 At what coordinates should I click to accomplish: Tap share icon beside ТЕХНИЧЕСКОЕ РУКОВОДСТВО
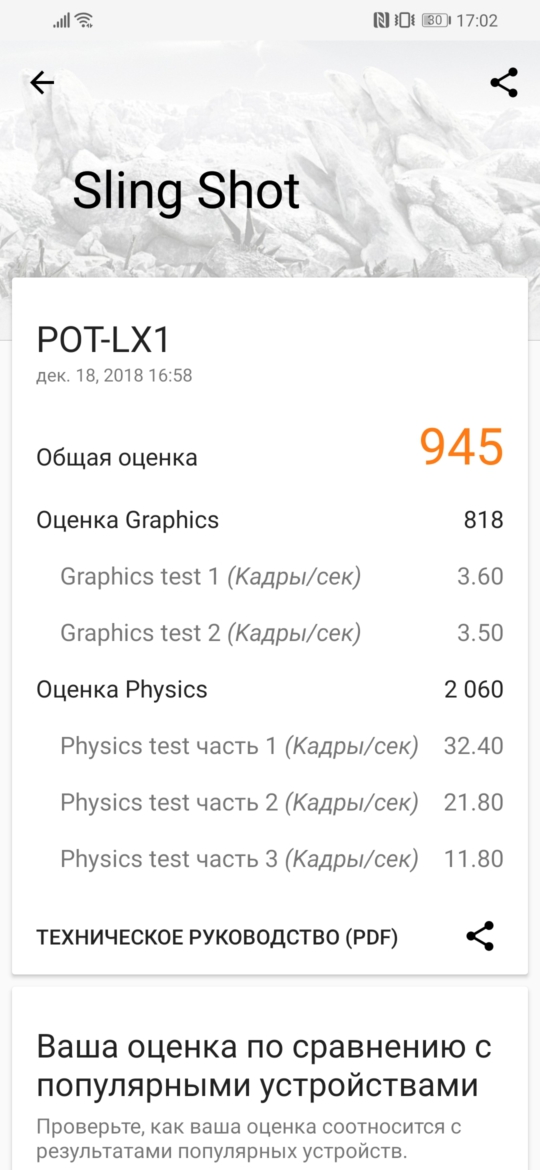coord(480,936)
